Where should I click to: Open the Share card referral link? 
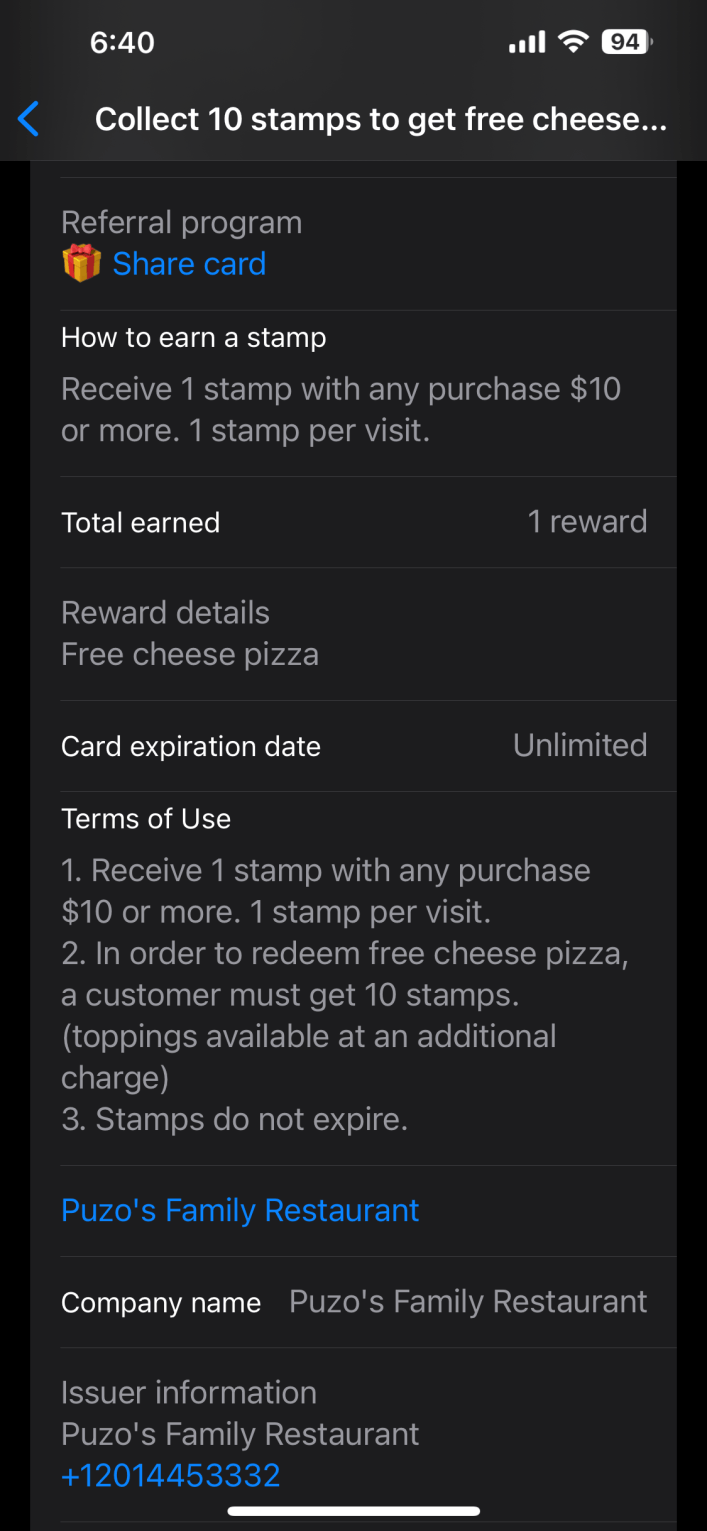188,264
